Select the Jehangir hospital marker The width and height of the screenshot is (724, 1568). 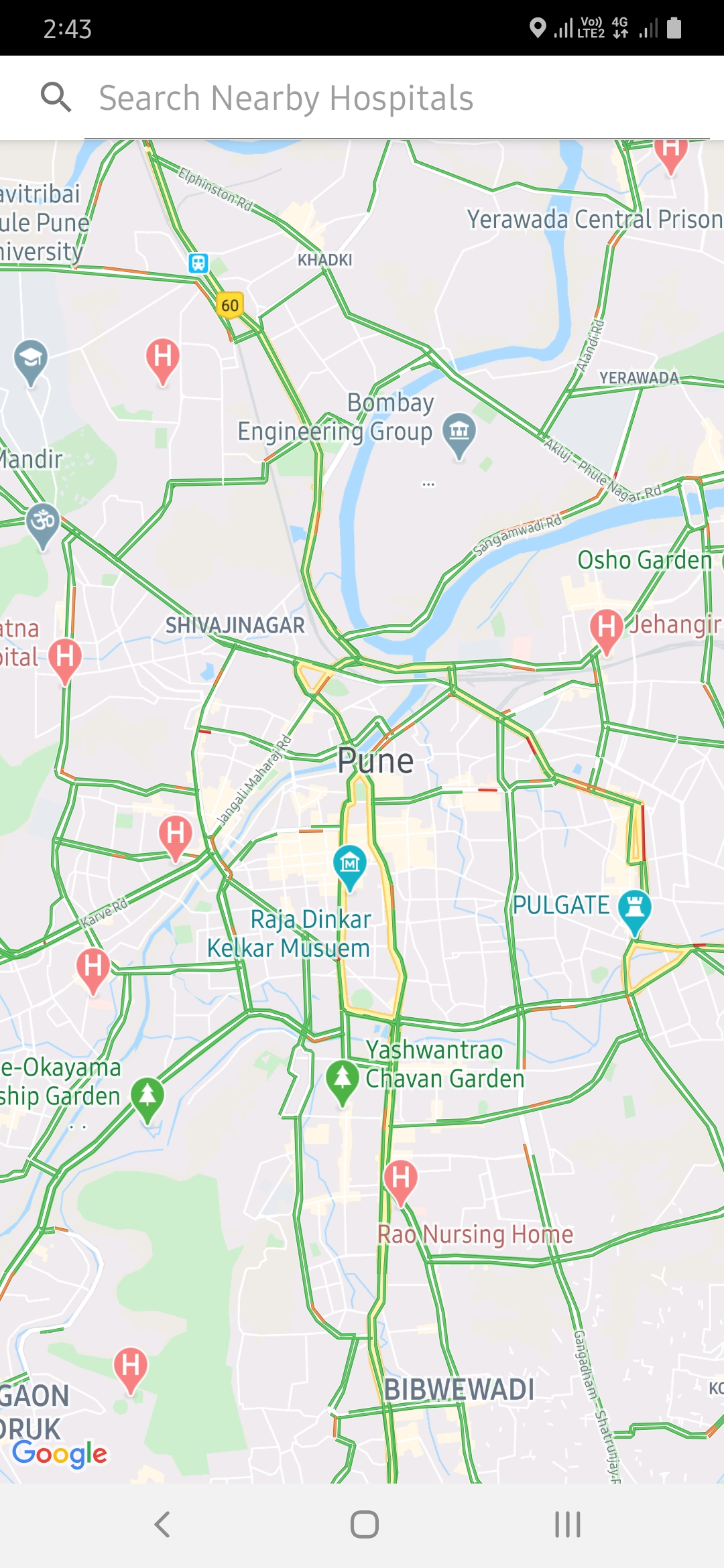[x=607, y=629]
